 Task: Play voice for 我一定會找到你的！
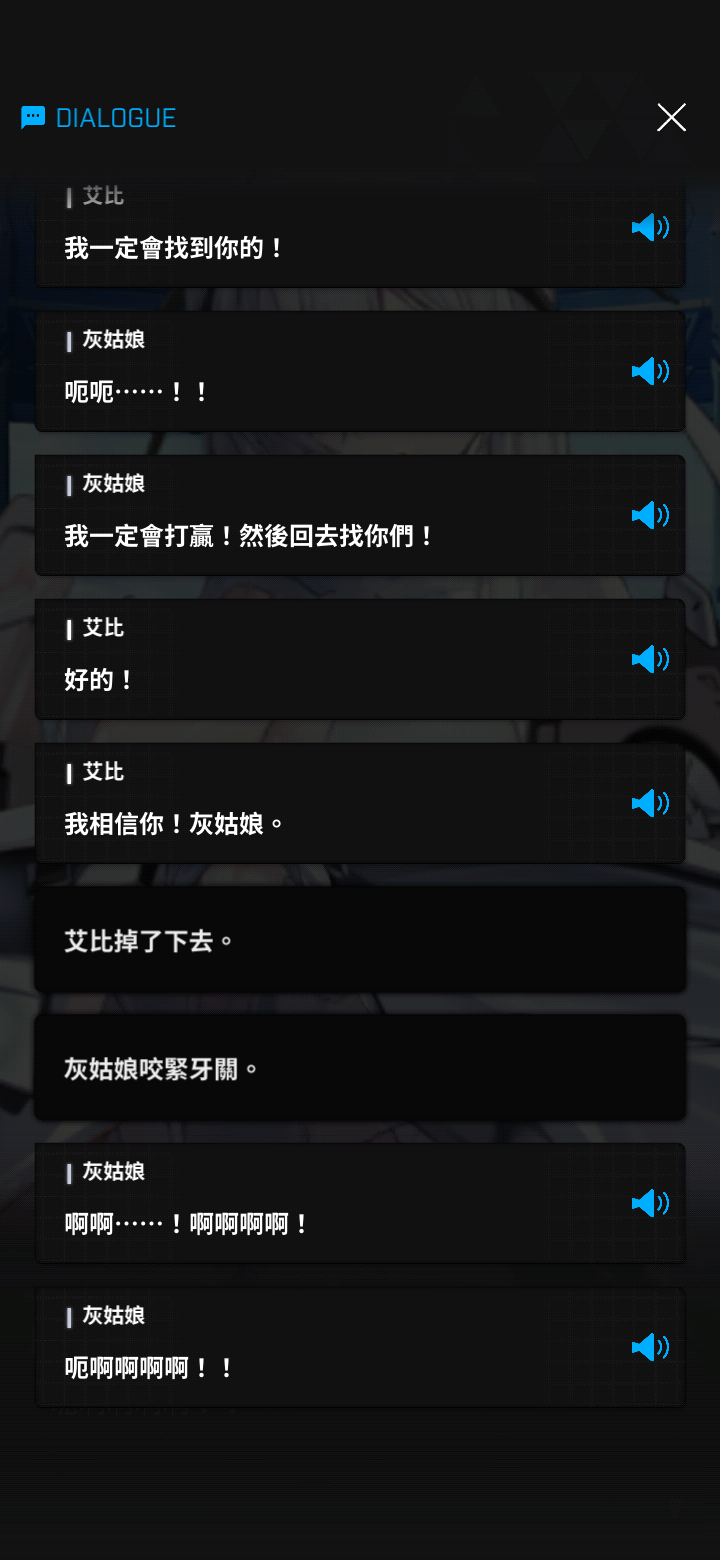[x=650, y=228]
